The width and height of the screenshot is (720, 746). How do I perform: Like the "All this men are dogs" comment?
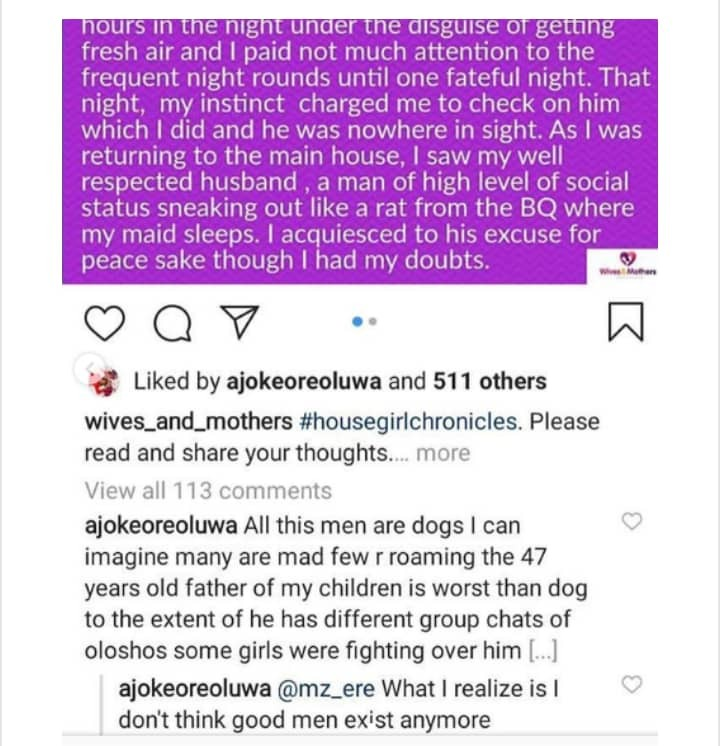click(x=631, y=521)
